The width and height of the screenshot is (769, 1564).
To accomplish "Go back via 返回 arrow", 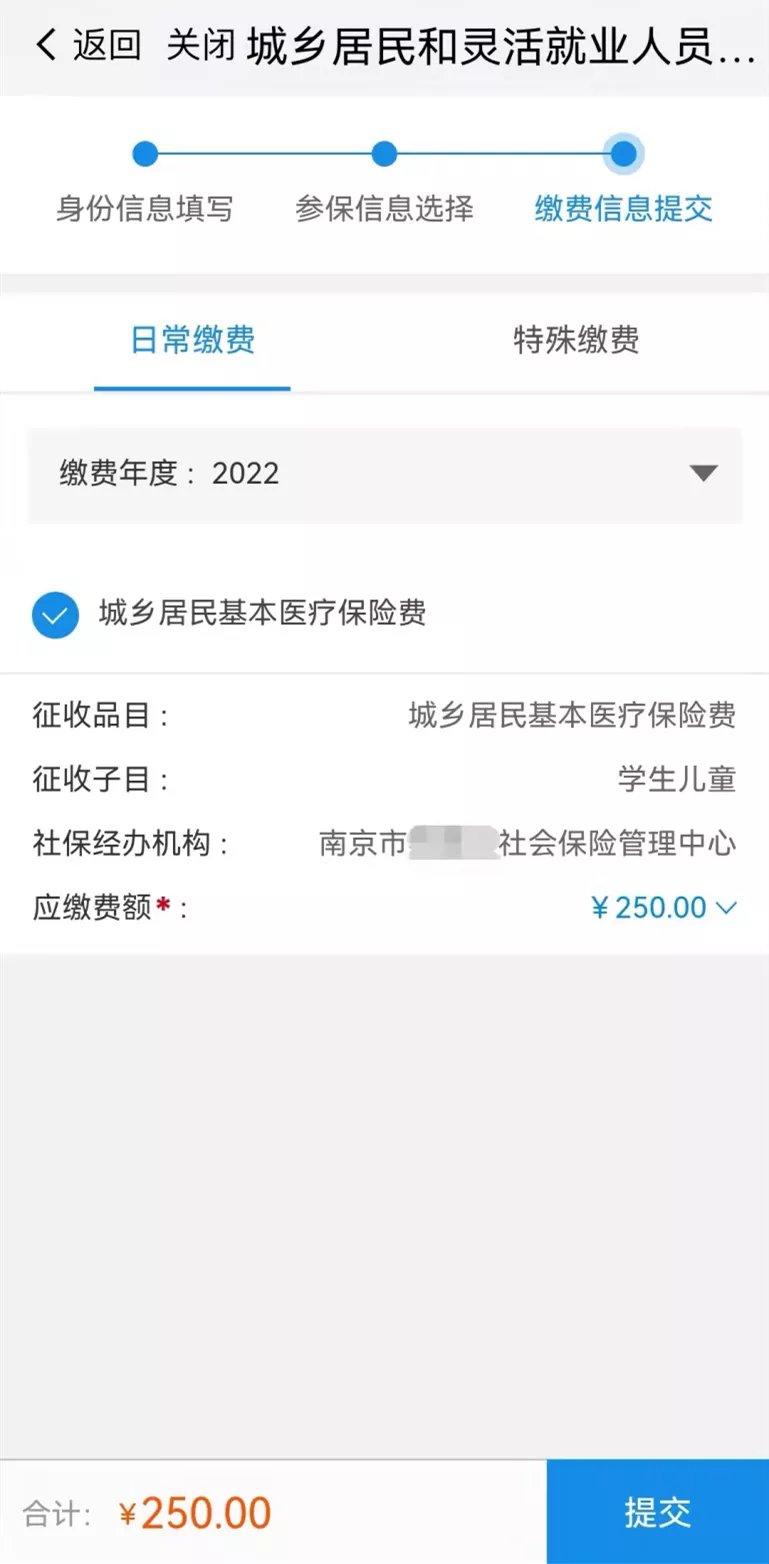I will pyautogui.click(x=88, y=46).
